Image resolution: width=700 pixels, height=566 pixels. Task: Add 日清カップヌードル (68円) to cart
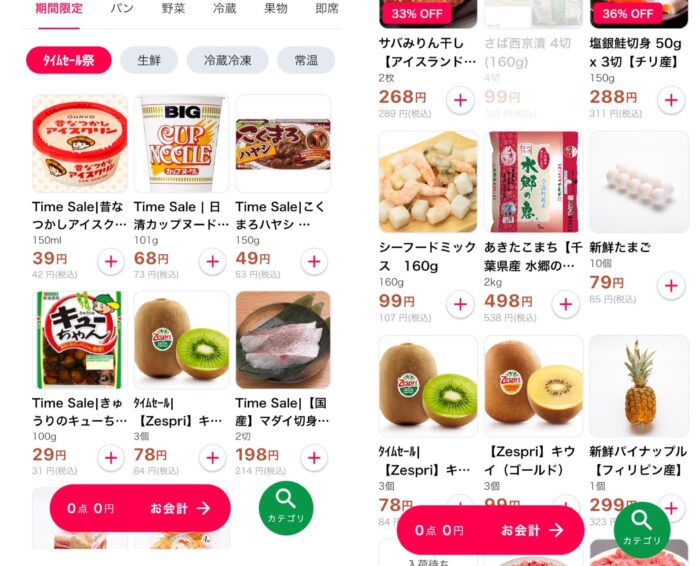click(x=212, y=262)
